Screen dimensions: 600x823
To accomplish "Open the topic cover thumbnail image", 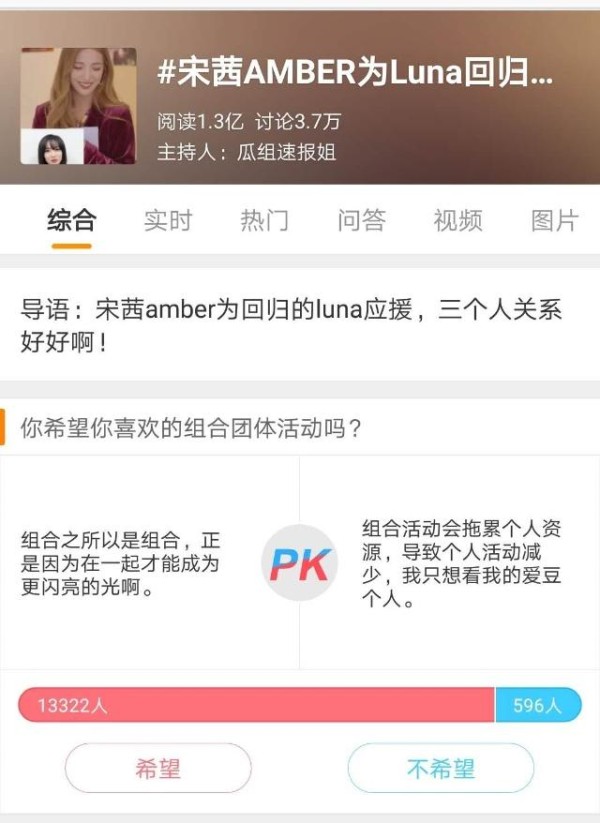I will (78, 106).
